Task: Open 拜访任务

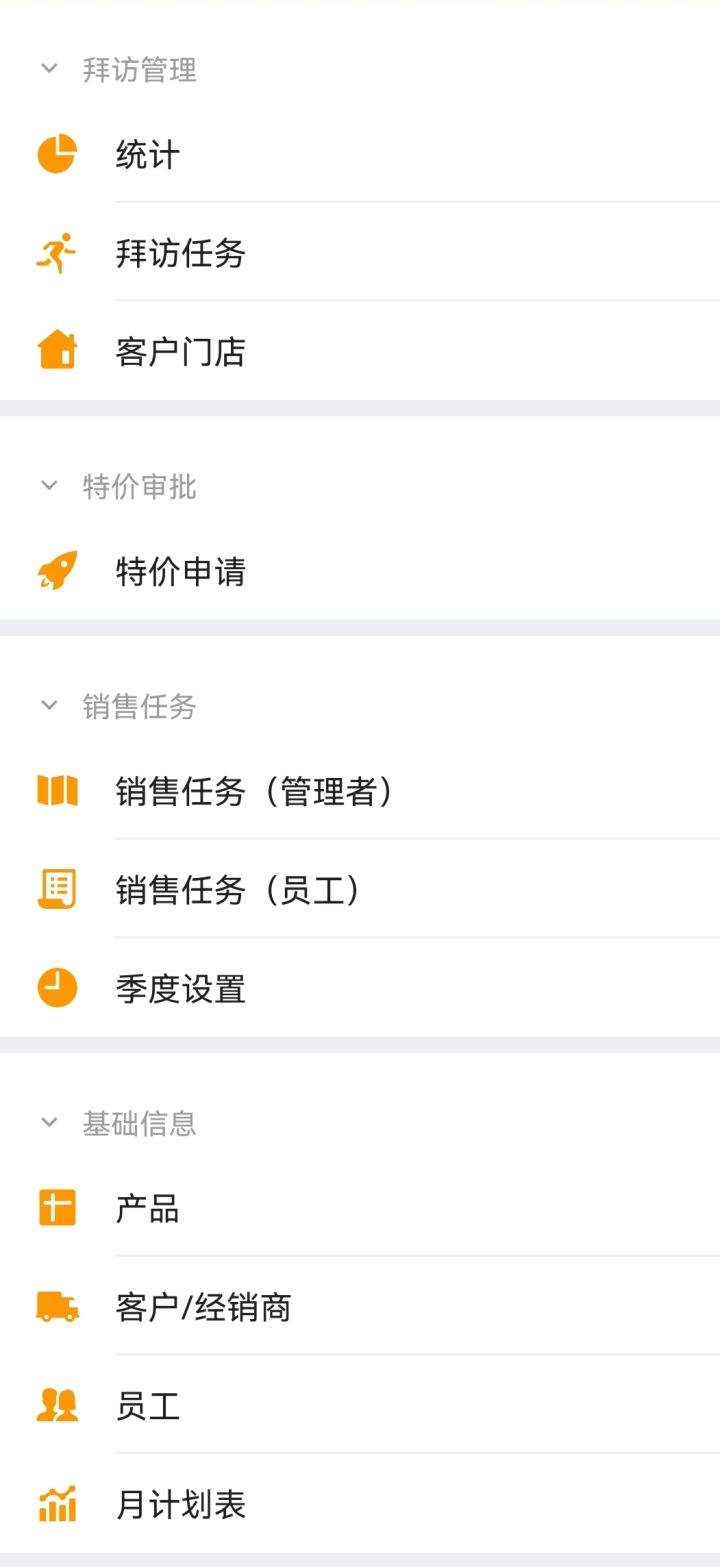Action: 180,253
